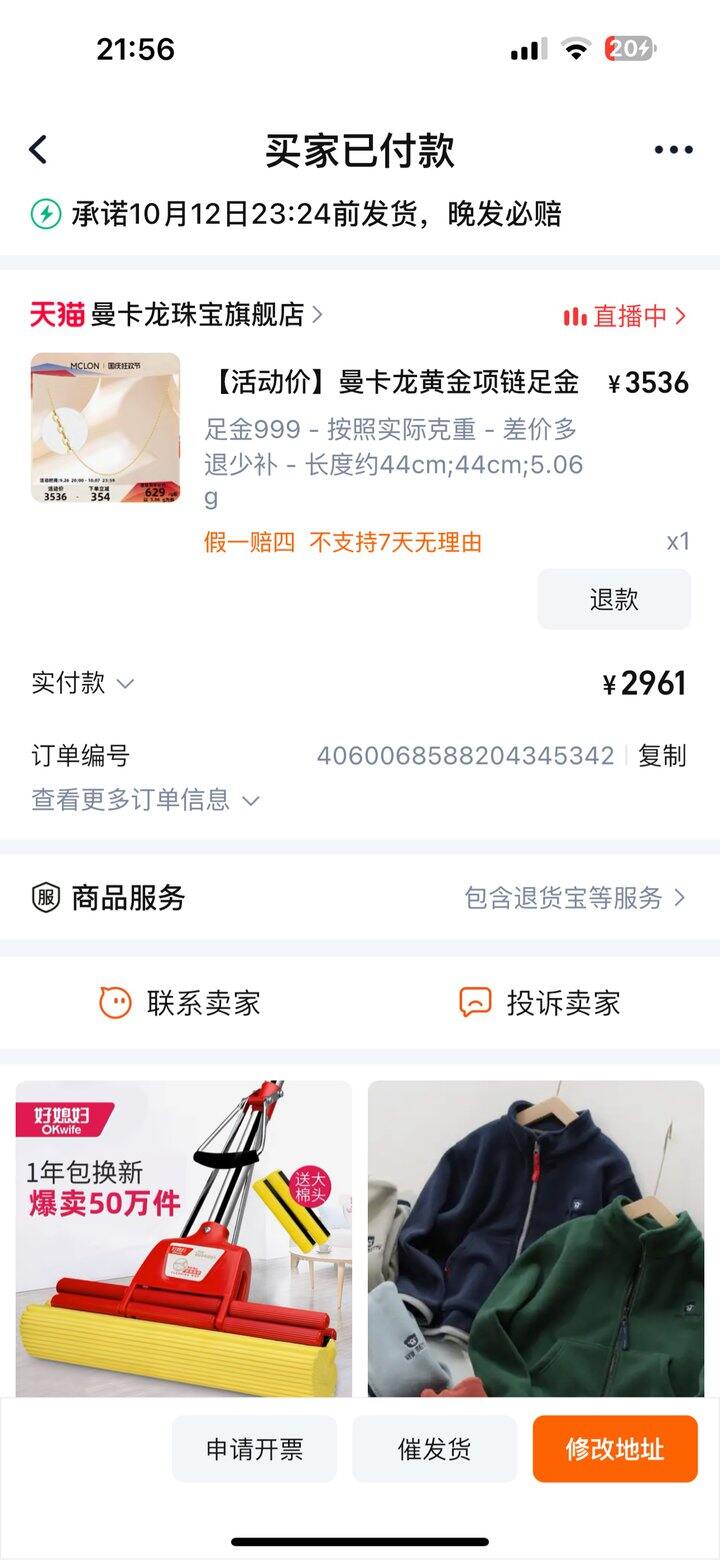Screen dimensions: 720x1560
Task: Select 修改地址 to change address
Action: point(614,1449)
